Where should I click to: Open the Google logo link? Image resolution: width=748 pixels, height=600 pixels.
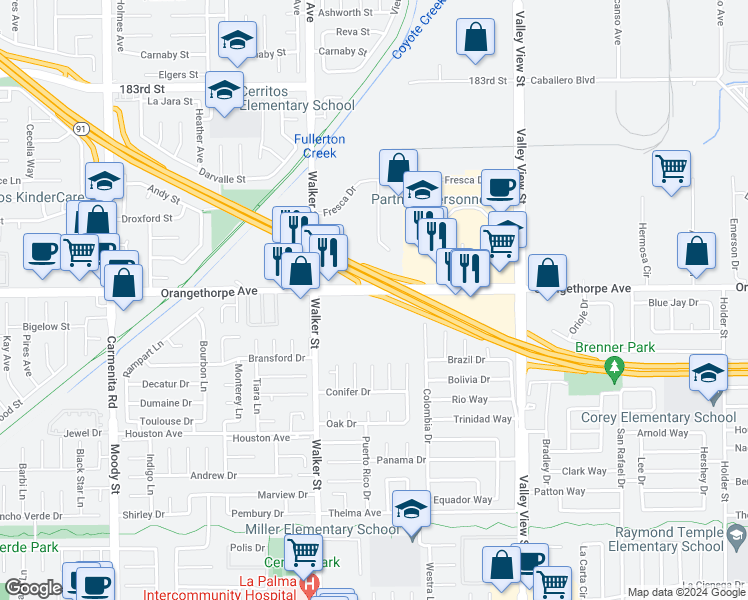tap(33, 588)
